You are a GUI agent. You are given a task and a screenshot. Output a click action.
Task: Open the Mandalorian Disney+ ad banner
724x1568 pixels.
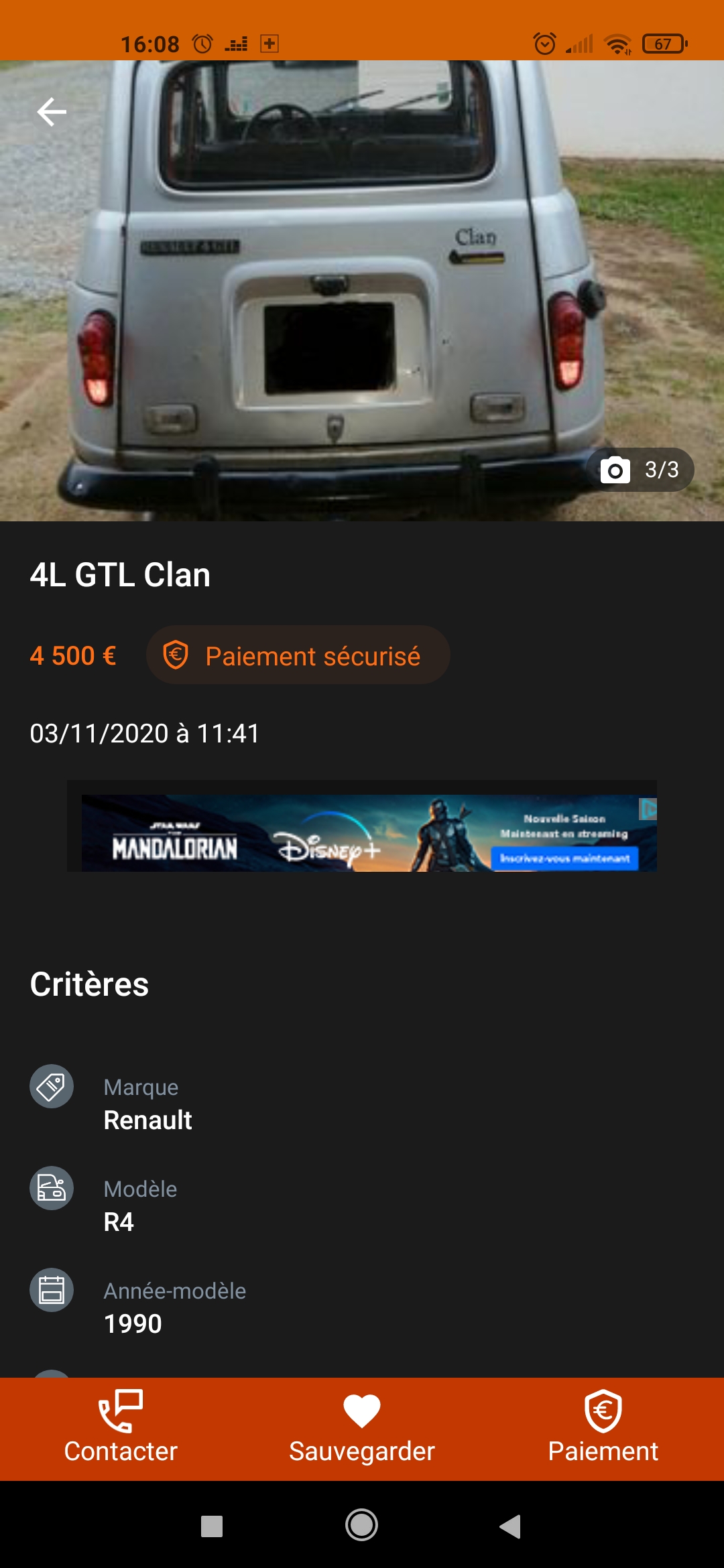pyautogui.click(x=362, y=833)
